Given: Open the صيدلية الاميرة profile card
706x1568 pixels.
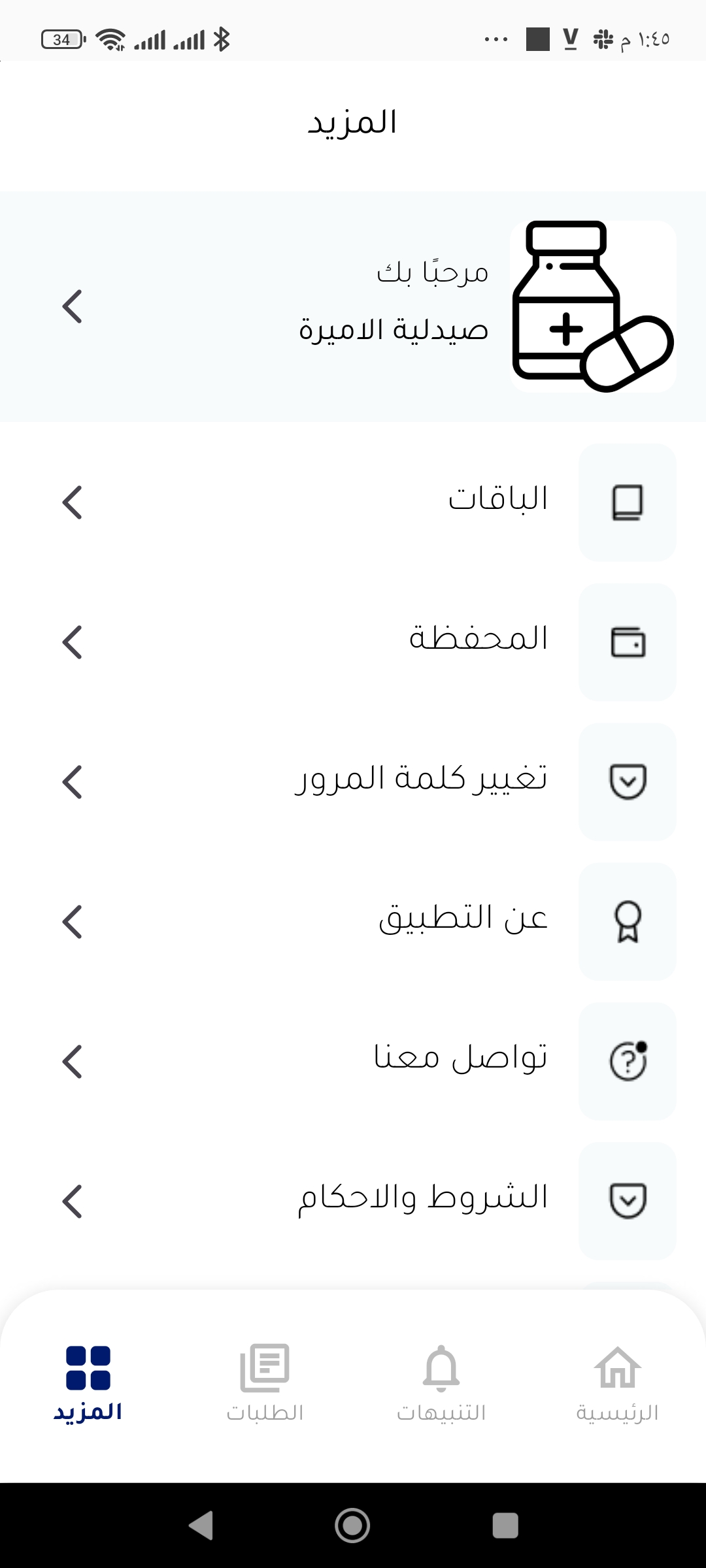Looking at the screenshot, I should pos(353,306).
